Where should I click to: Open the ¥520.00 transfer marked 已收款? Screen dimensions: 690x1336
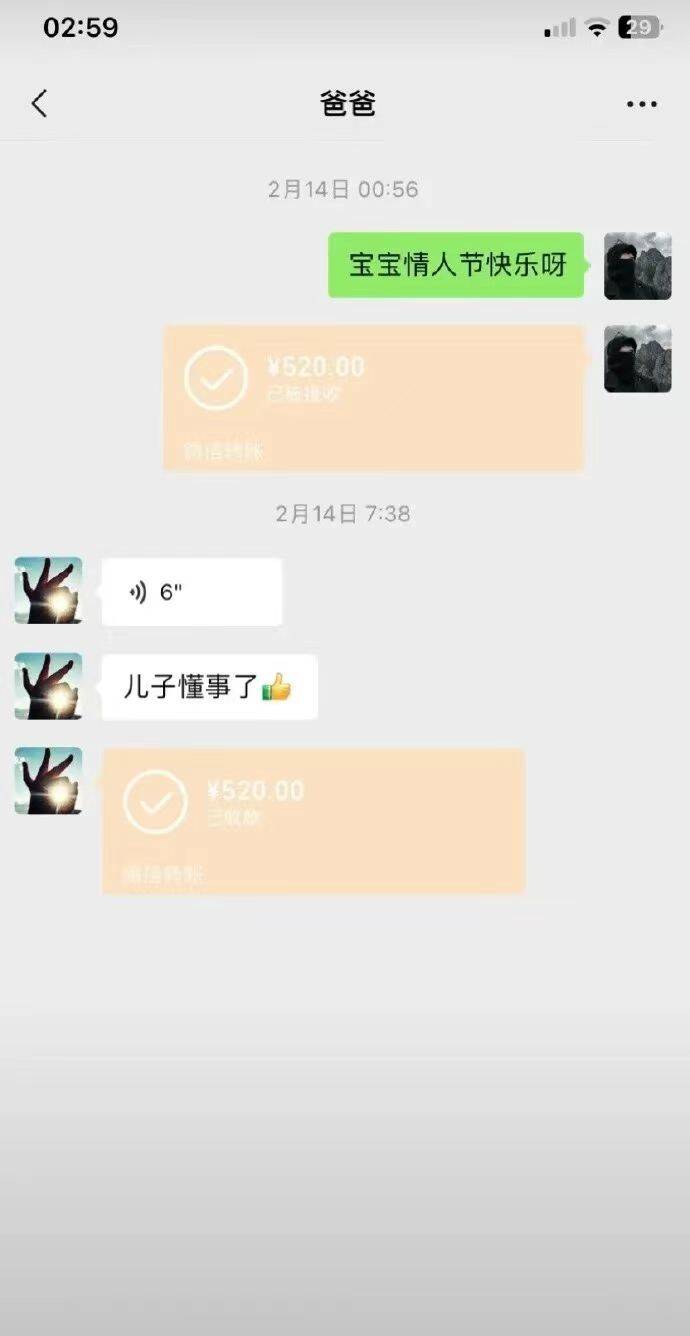point(313,820)
